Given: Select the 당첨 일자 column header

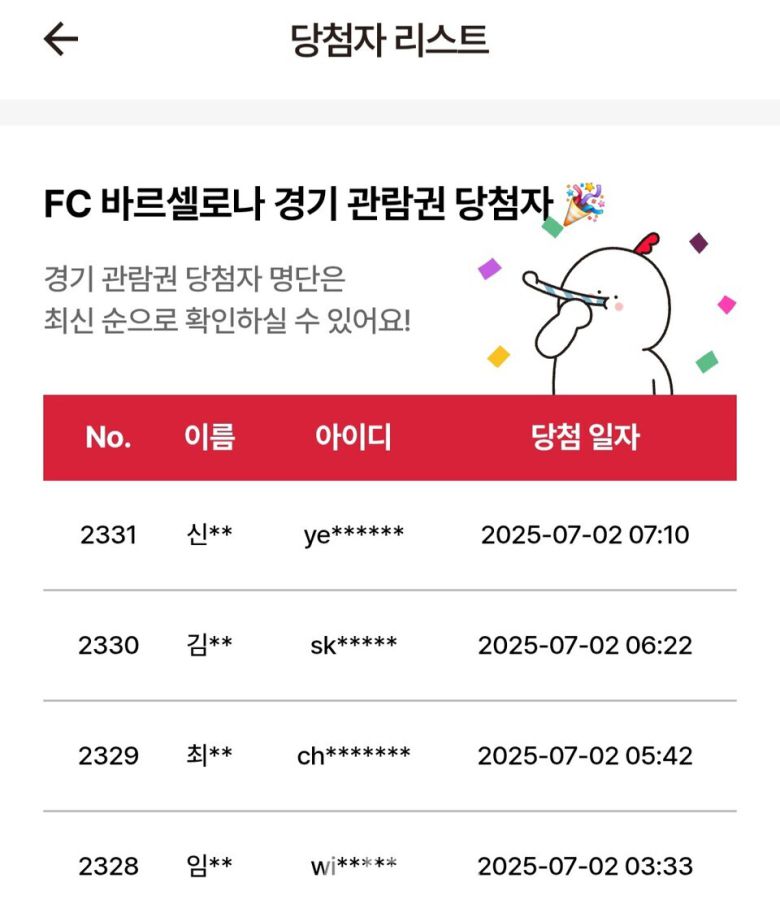Looking at the screenshot, I should 588,435.
